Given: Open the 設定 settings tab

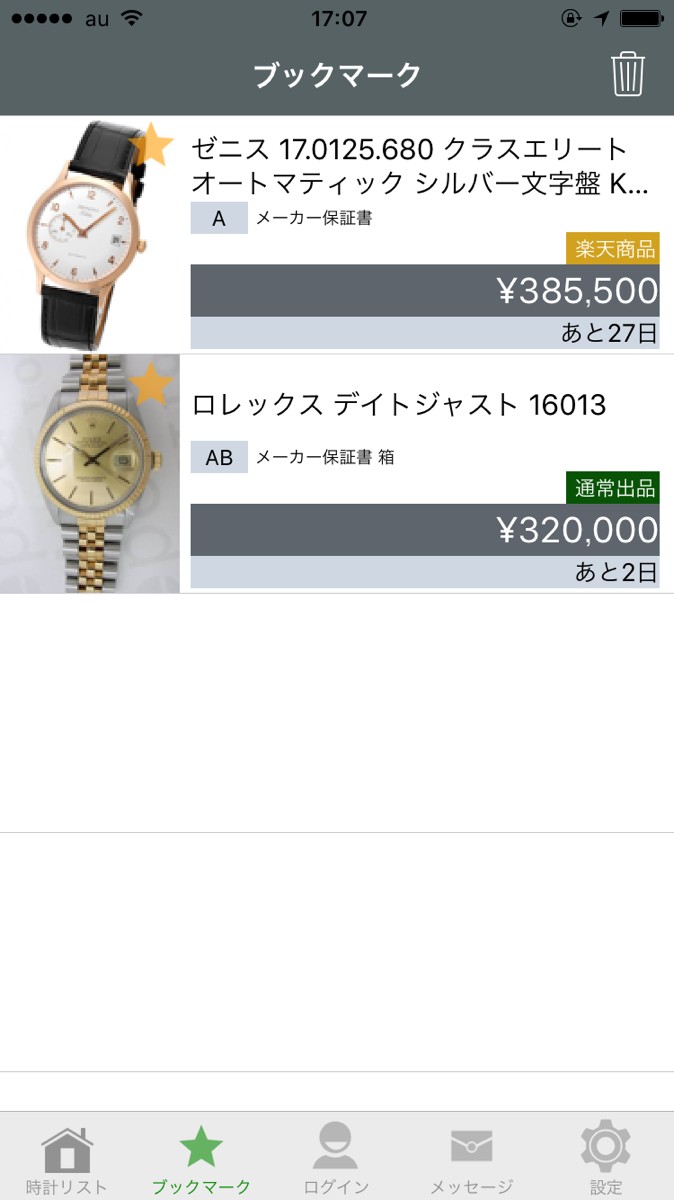Looking at the screenshot, I should point(606,1160).
